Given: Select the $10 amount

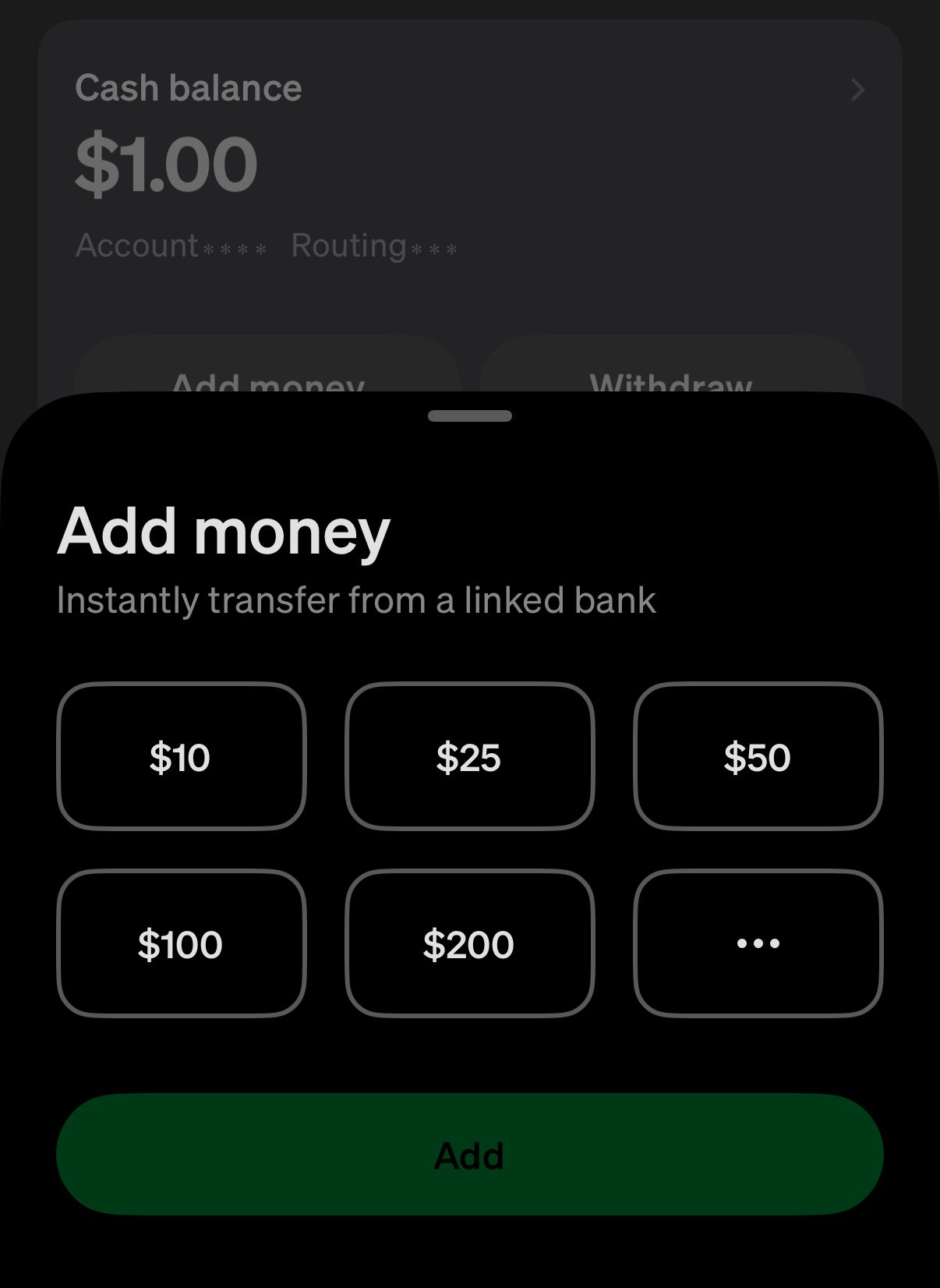Looking at the screenshot, I should coord(181,756).
